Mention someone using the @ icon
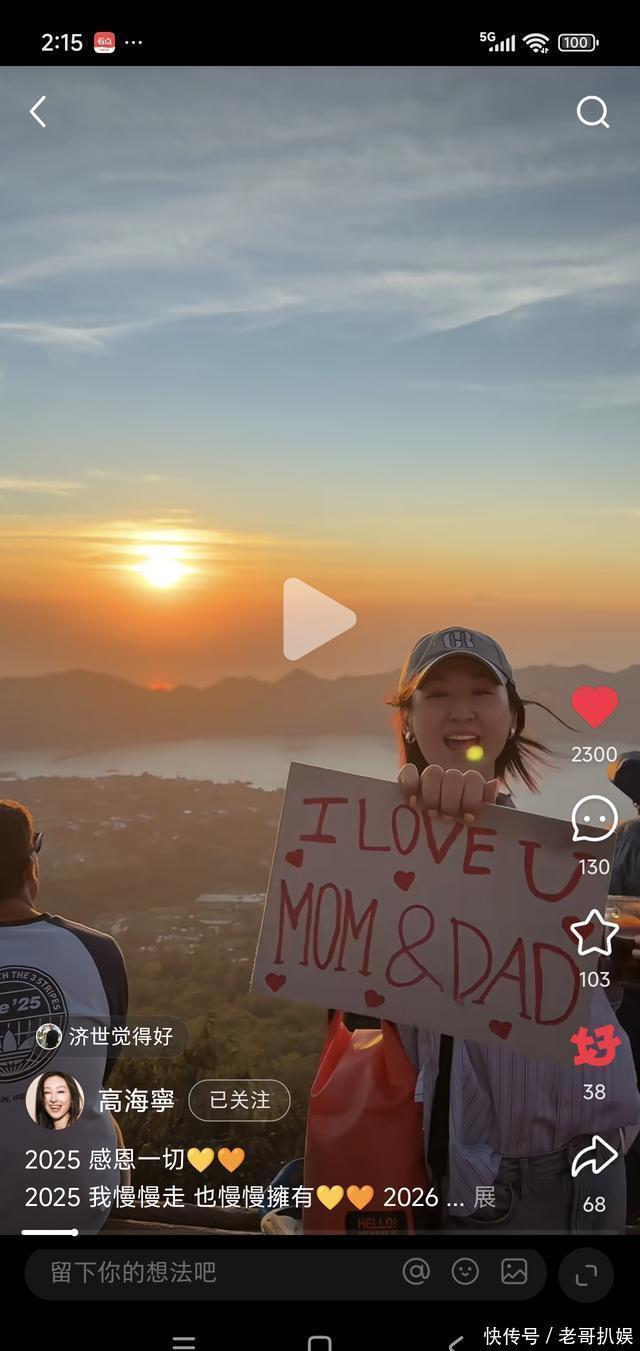 tap(416, 1271)
